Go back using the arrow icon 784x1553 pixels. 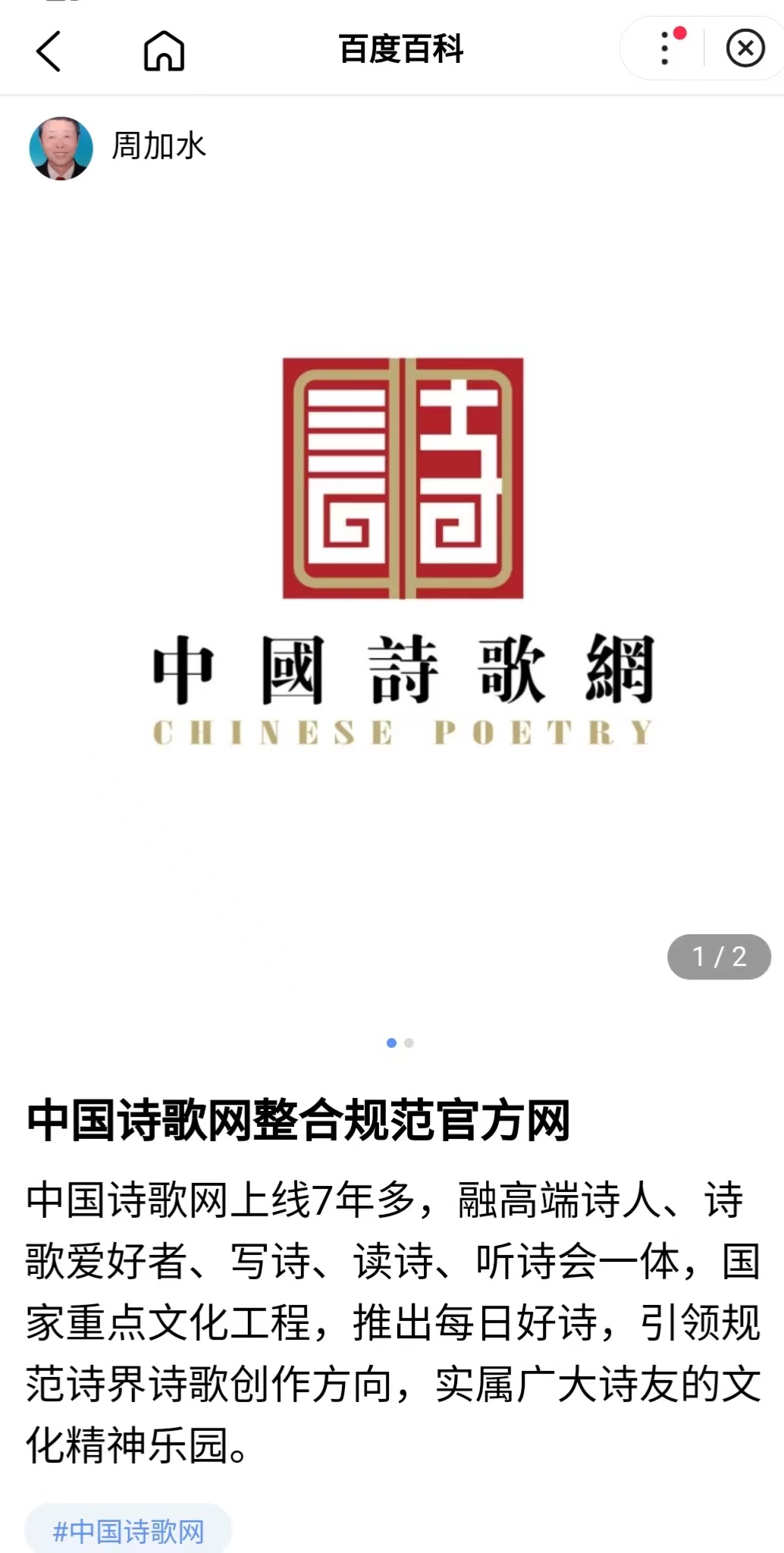(x=48, y=51)
